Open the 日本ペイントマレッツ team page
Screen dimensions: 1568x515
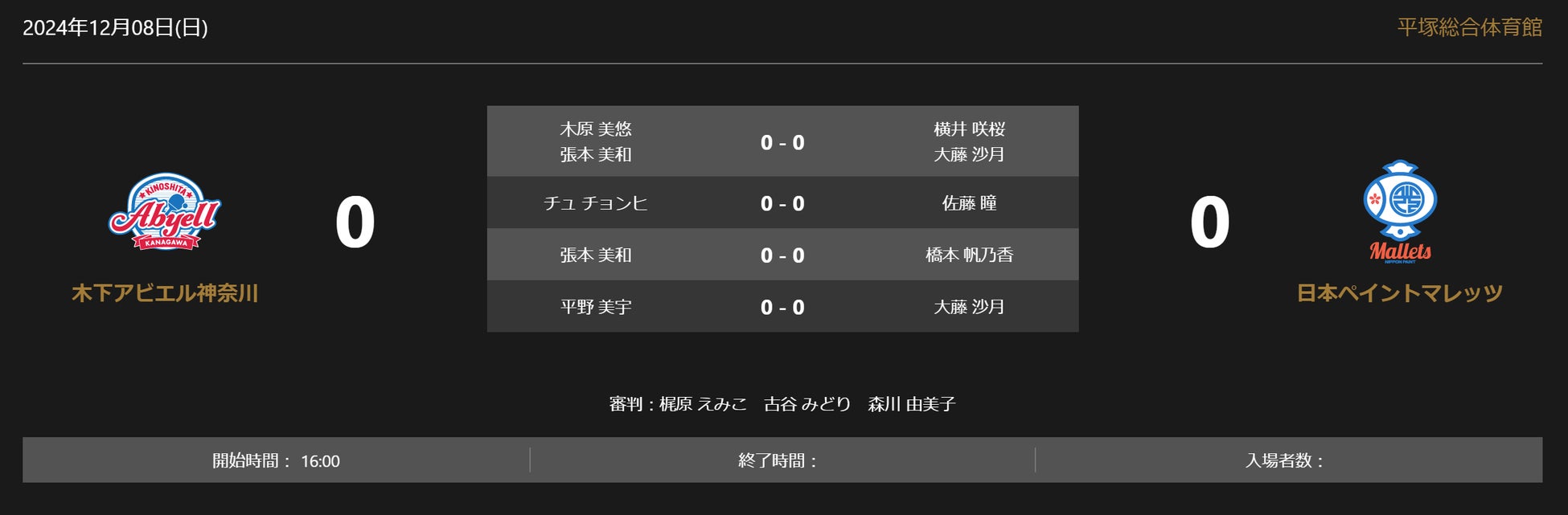(1399, 293)
